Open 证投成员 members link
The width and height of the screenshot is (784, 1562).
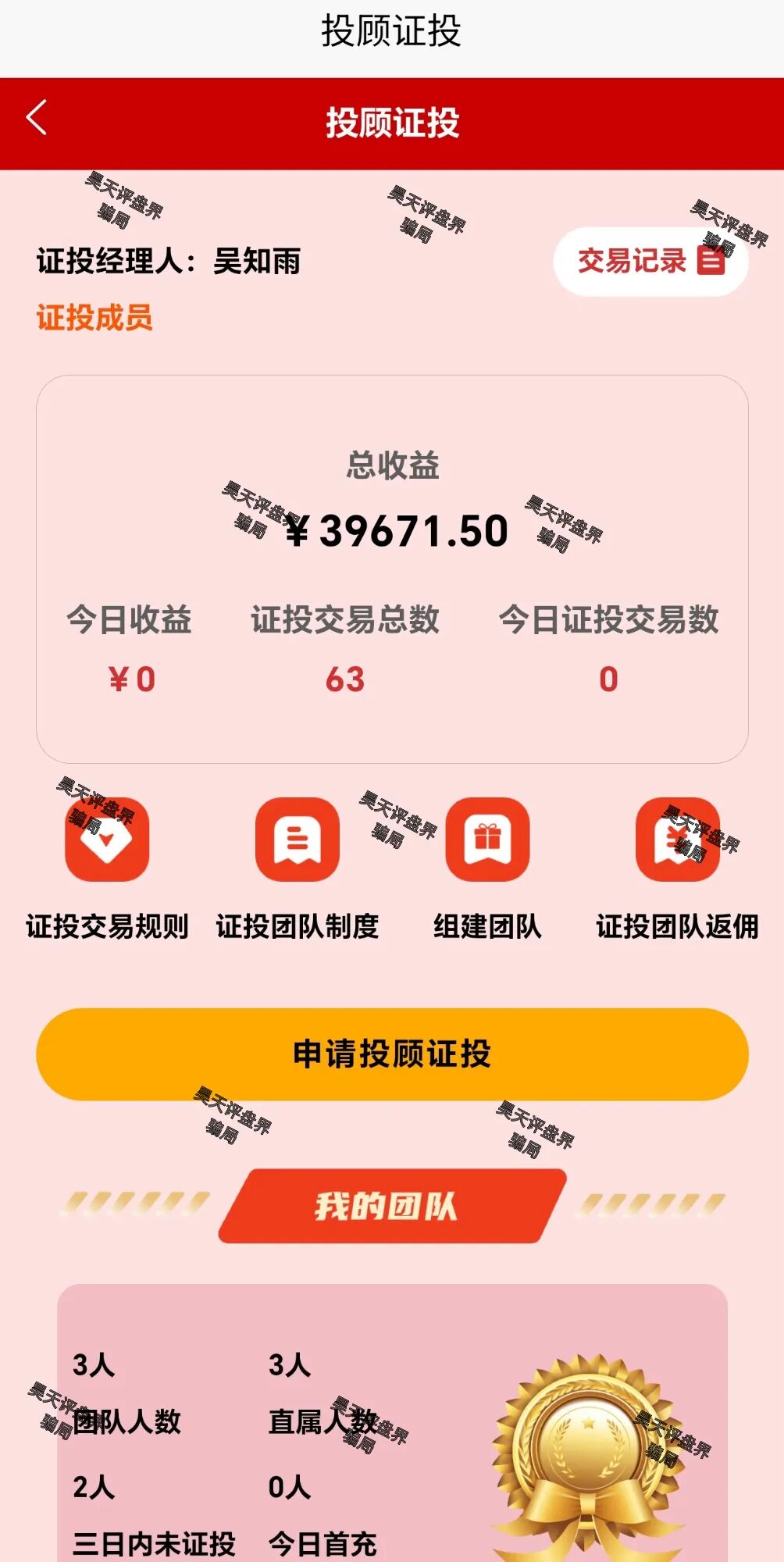(x=94, y=318)
